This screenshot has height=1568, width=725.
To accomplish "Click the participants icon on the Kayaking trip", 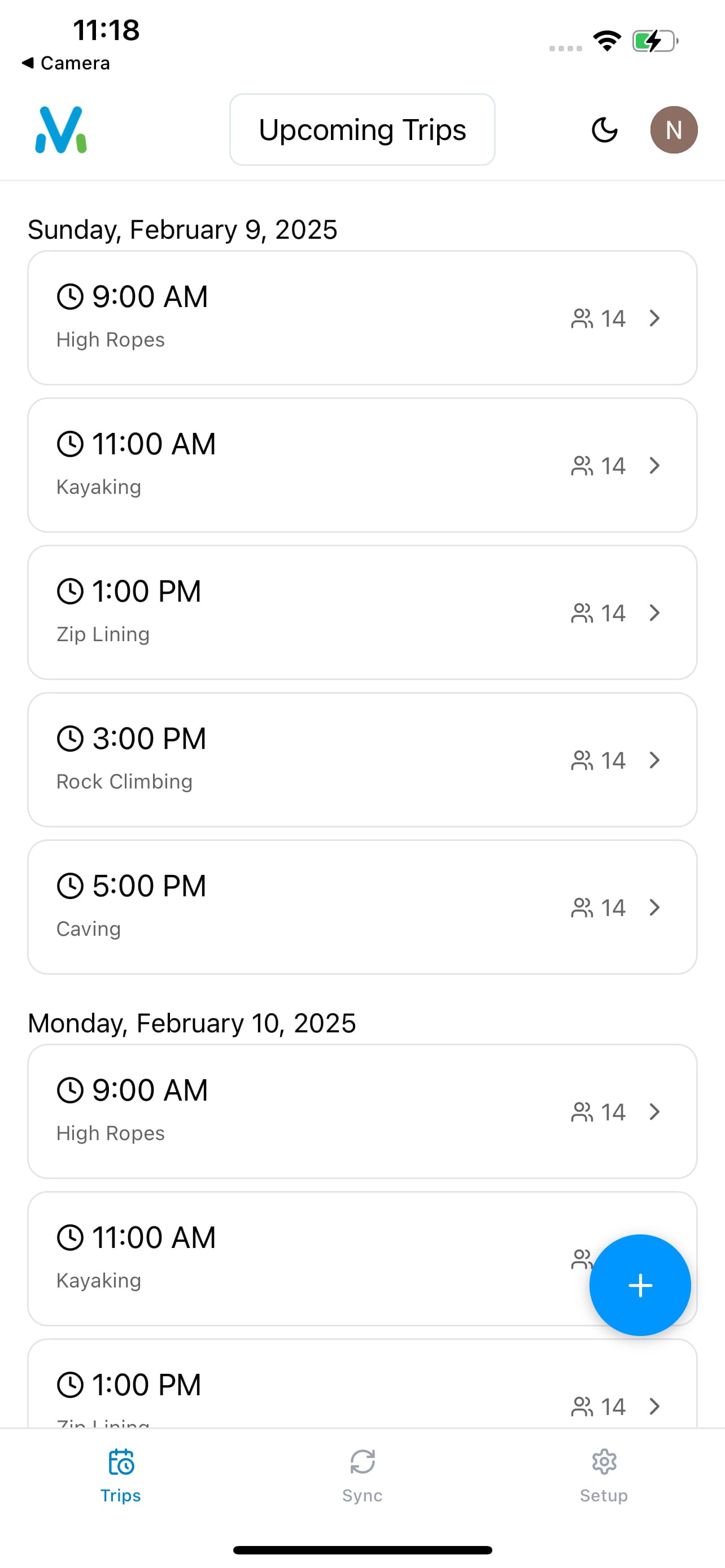I will [583, 466].
